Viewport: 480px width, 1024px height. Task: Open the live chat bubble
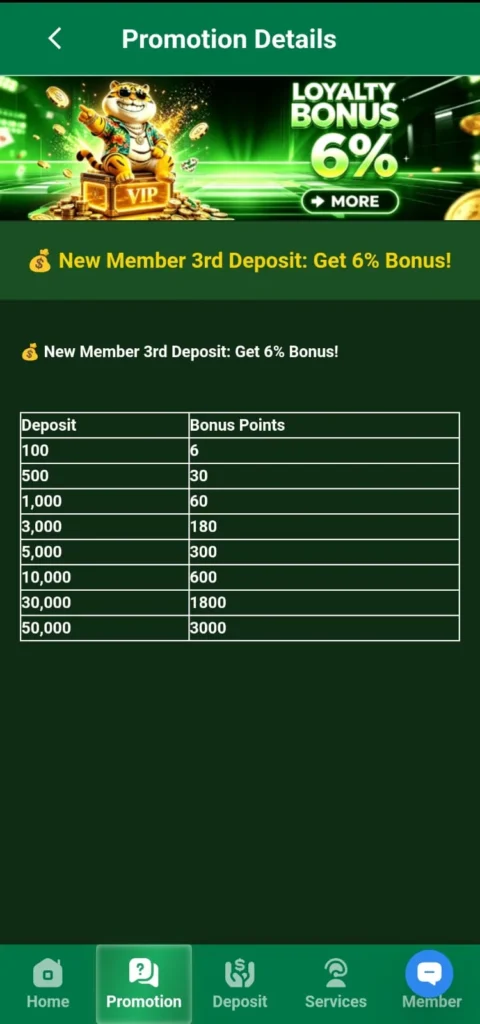(x=429, y=974)
